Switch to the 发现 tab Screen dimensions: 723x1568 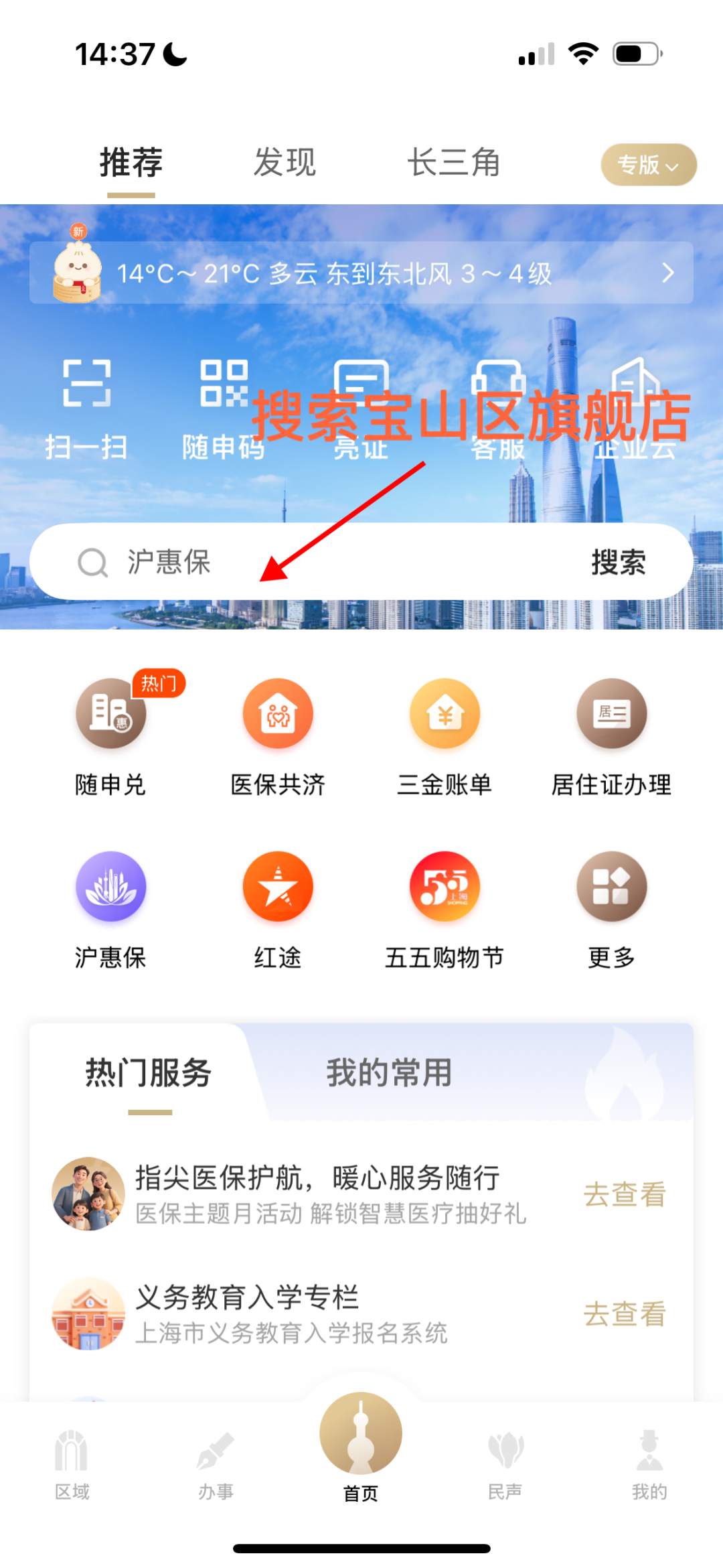[285, 163]
